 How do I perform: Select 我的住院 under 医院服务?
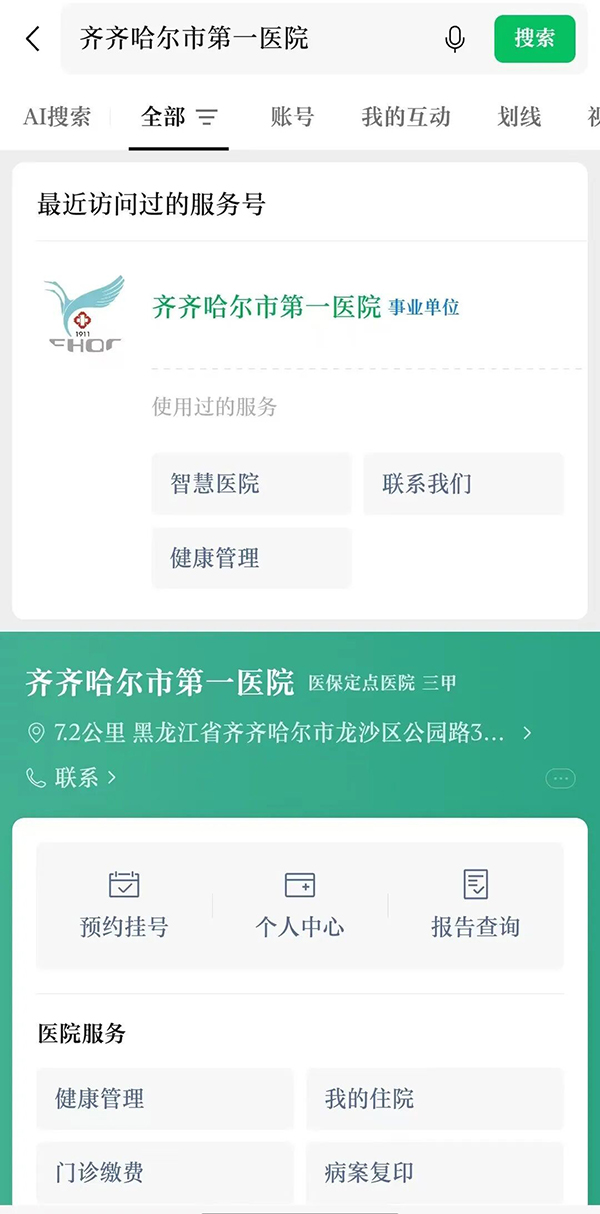click(434, 1099)
